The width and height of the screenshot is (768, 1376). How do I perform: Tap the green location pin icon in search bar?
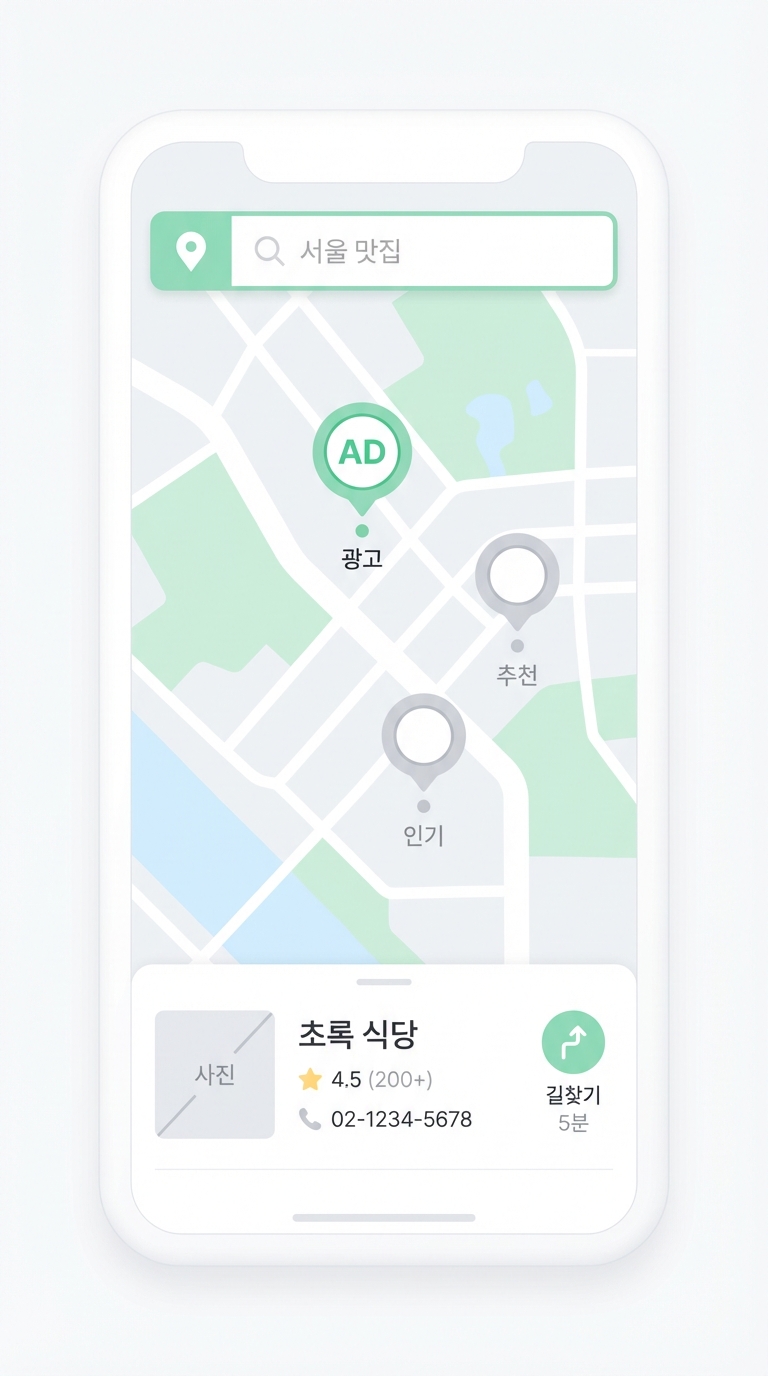pyautogui.click(x=190, y=251)
